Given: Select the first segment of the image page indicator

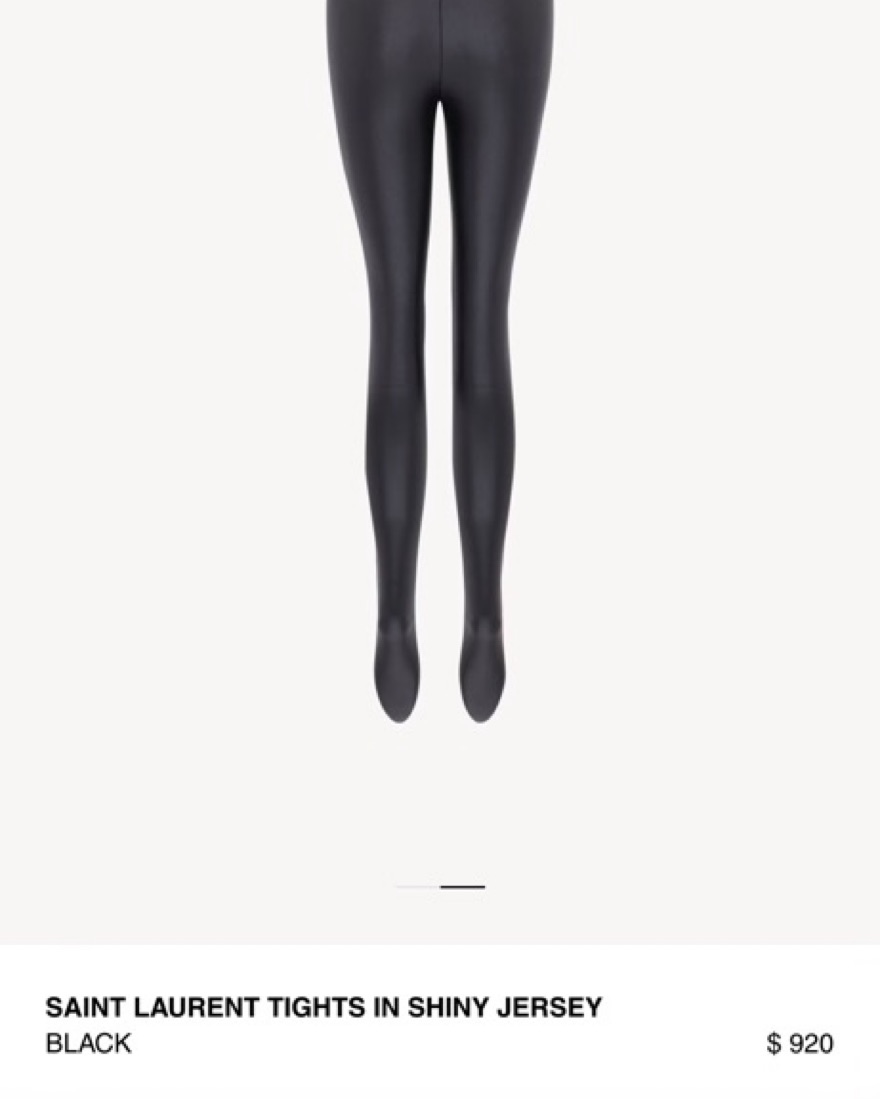Looking at the screenshot, I should point(417,887).
